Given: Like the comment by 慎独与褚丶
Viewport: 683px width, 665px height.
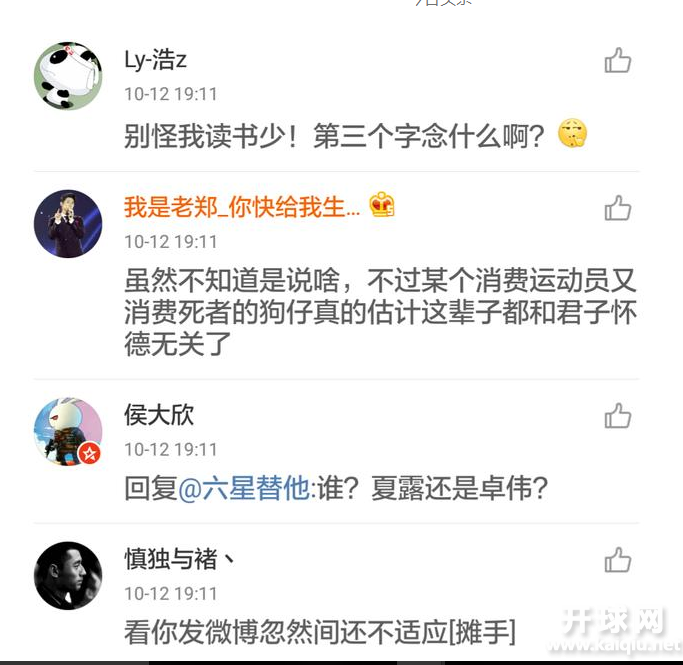Looking at the screenshot, I should (x=618, y=560).
